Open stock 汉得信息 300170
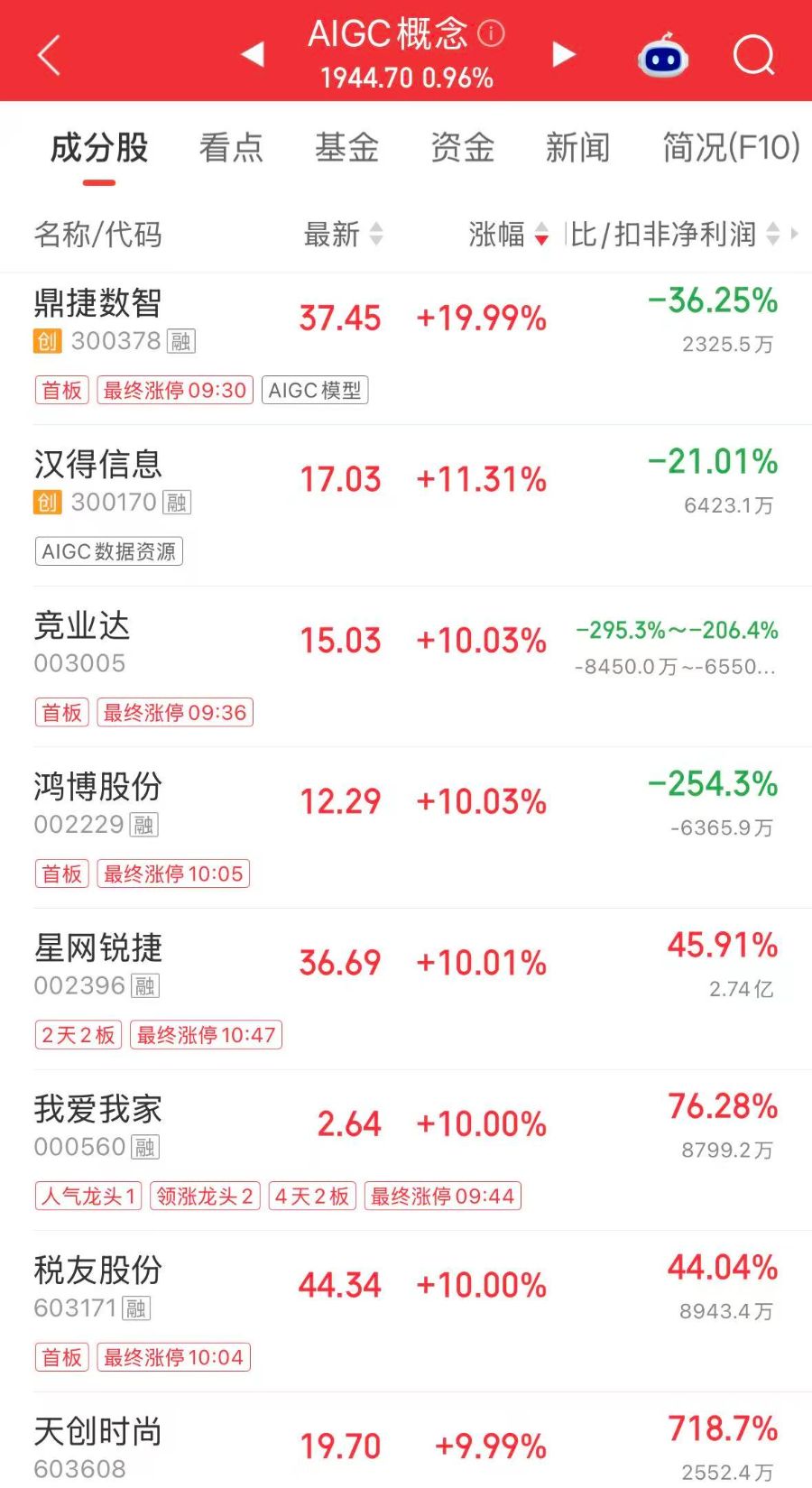This screenshot has width=812, height=1488. pos(406,505)
